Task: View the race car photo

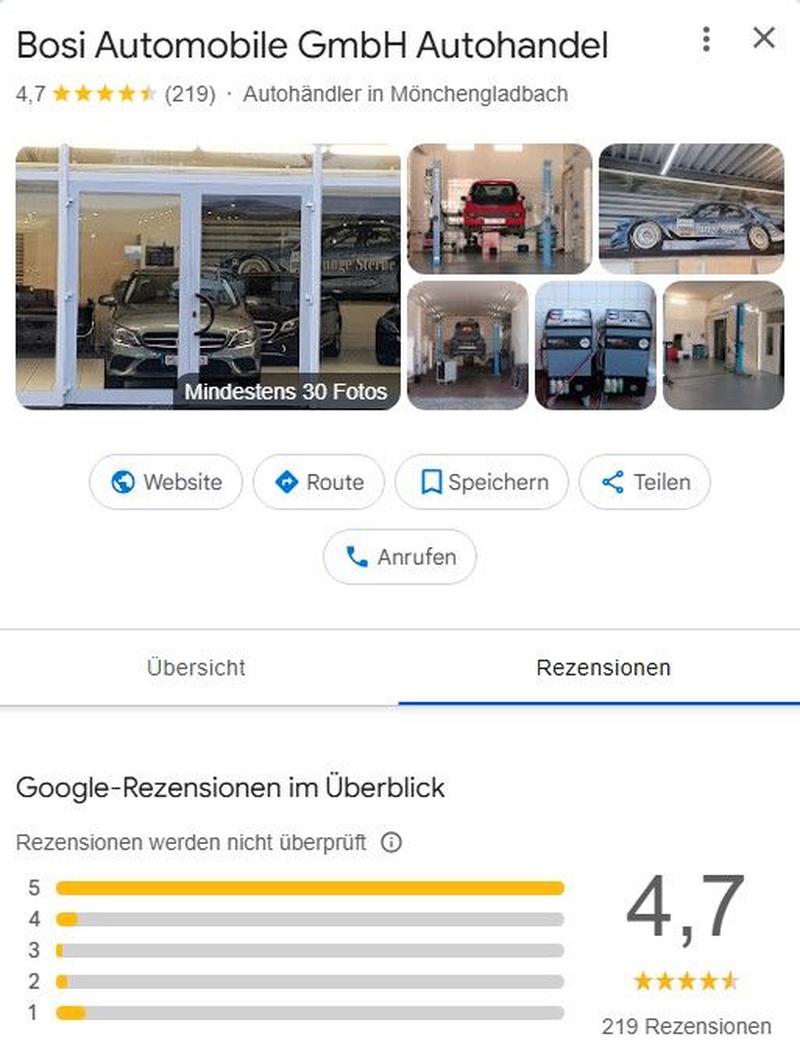Action: tap(691, 208)
